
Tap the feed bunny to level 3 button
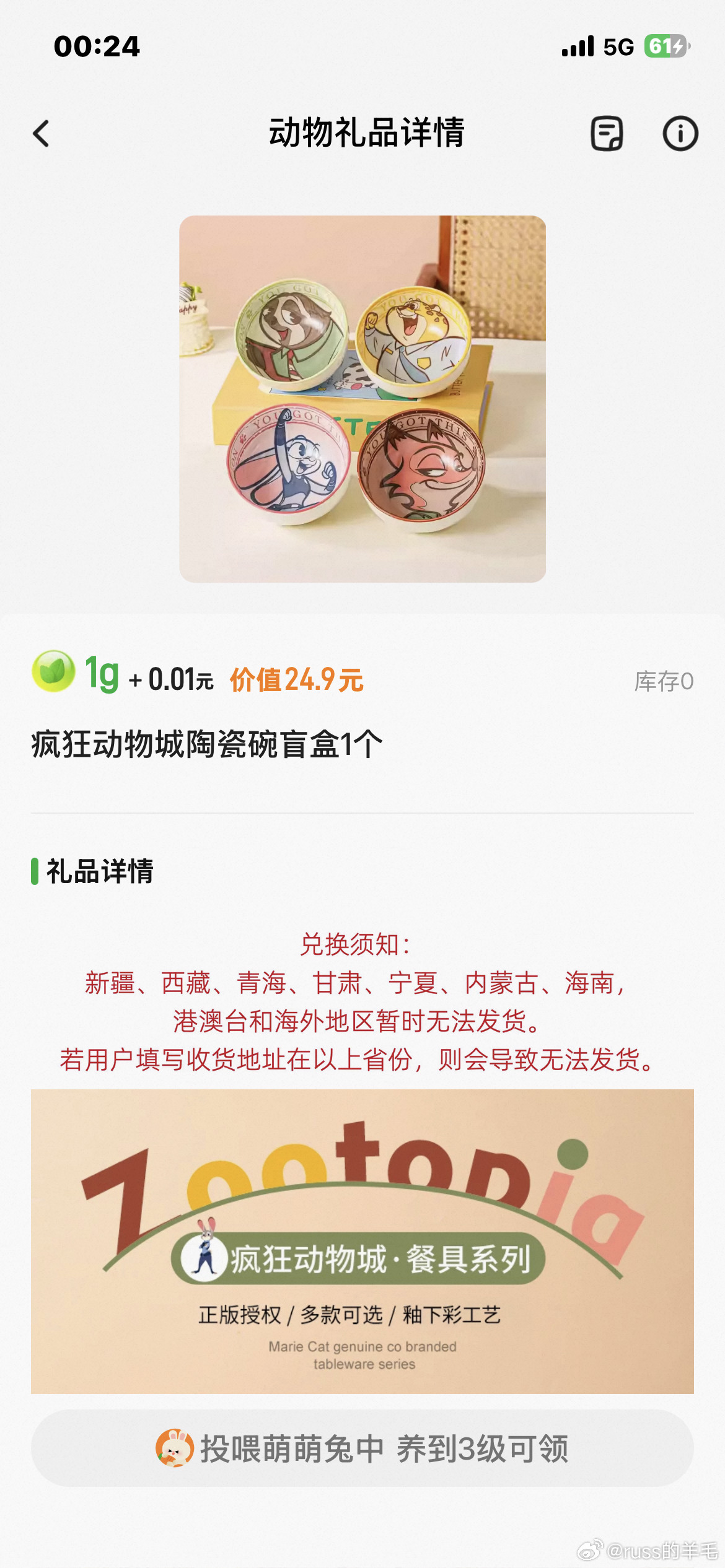click(x=362, y=1448)
